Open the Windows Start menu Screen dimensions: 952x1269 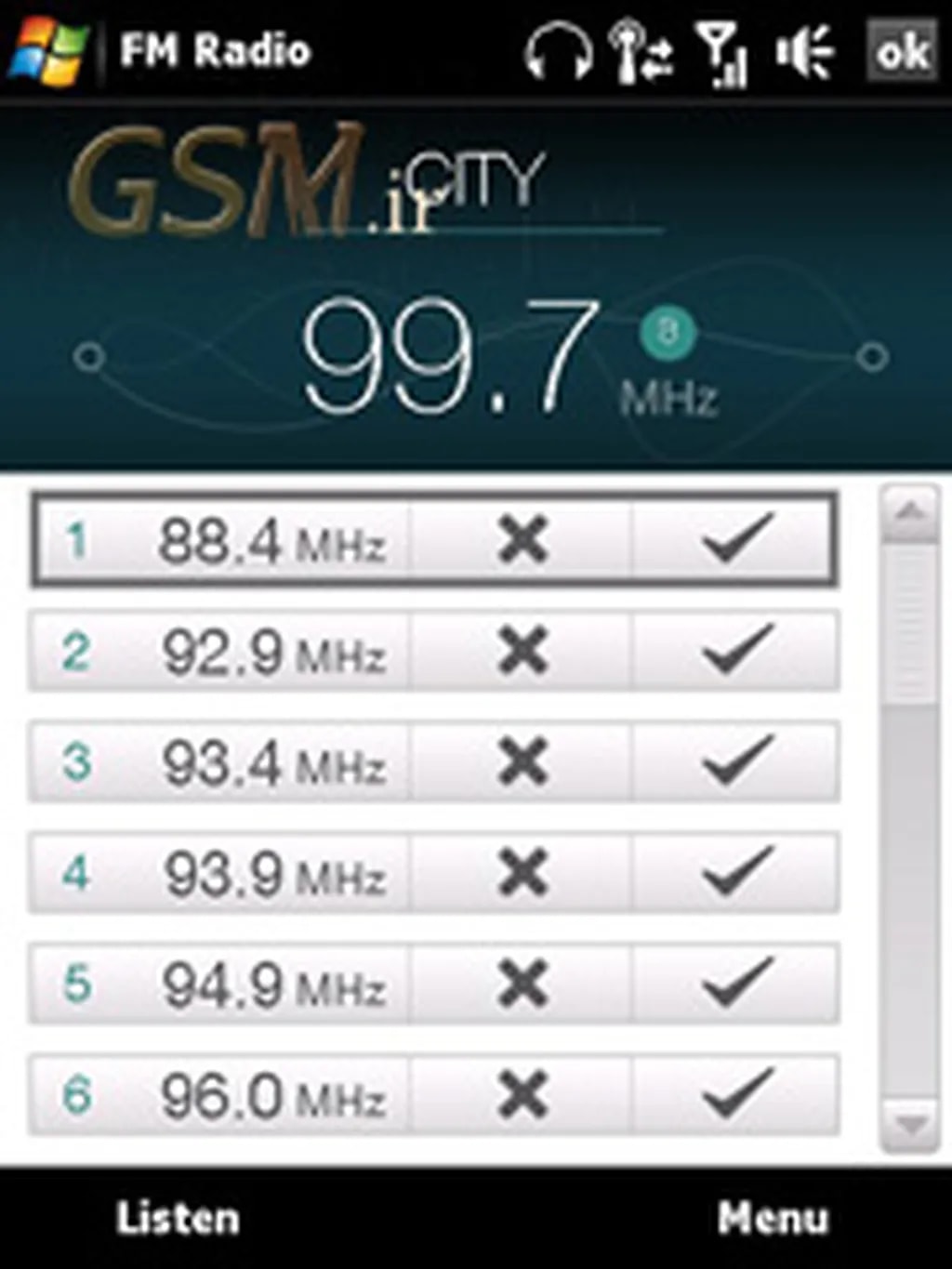point(48,51)
